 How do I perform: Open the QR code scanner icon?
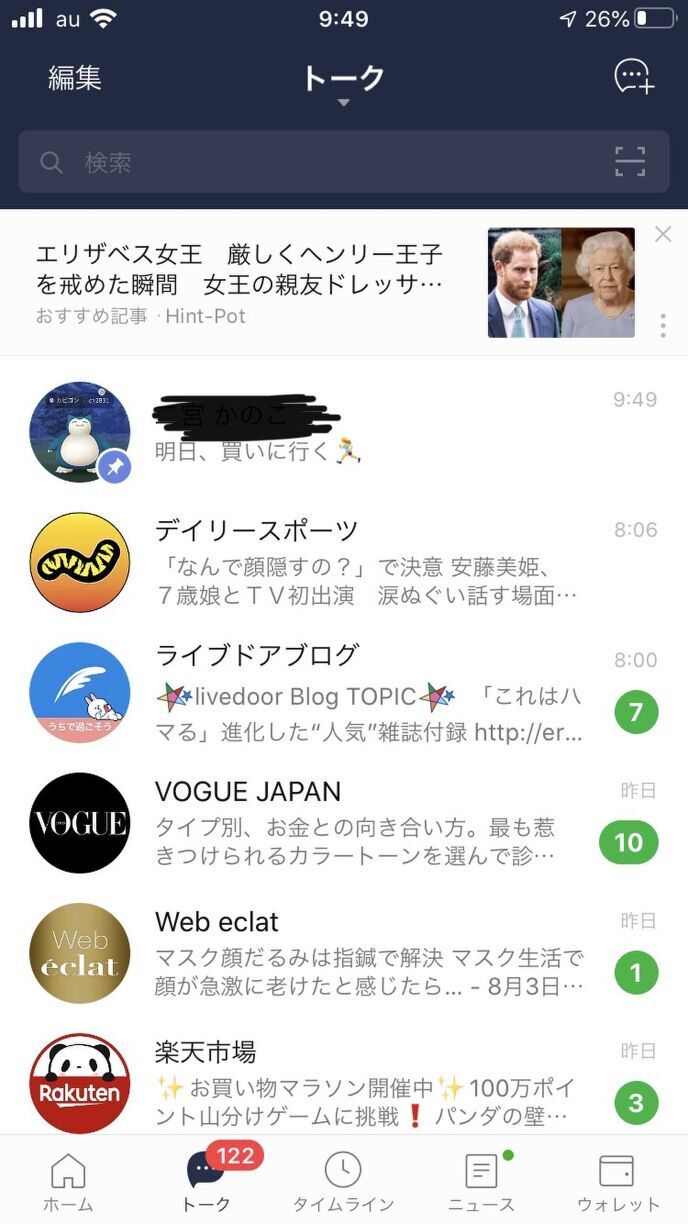pyautogui.click(x=629, y=162)
